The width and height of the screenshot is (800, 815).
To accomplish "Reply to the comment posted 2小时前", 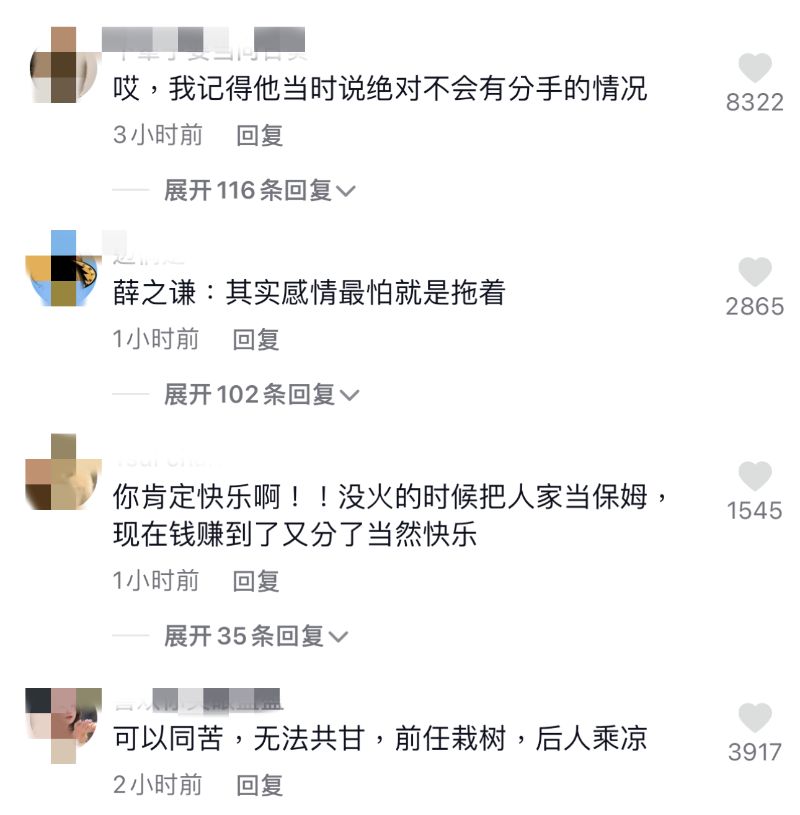I will (x=260, y=785).
